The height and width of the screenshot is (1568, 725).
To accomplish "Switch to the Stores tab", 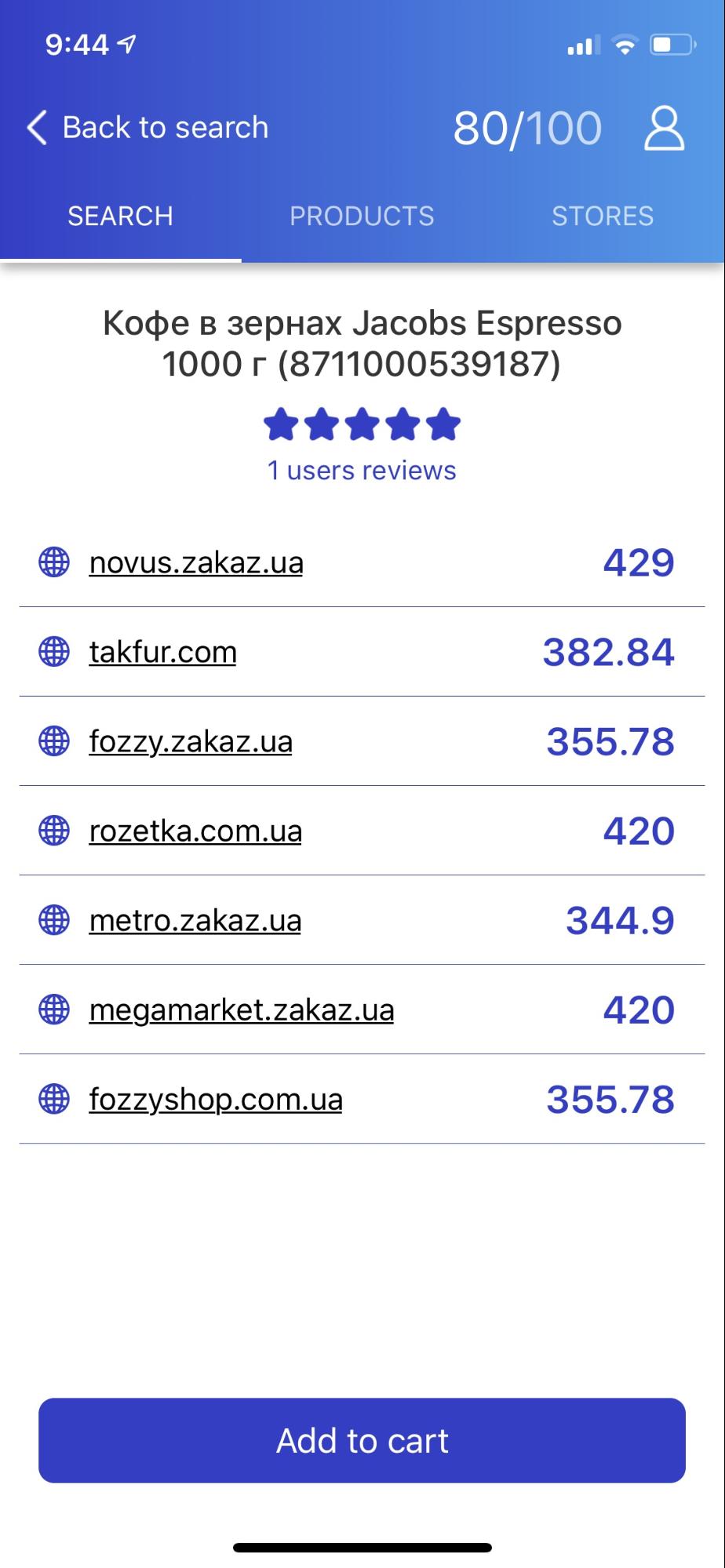I will 602,216.
